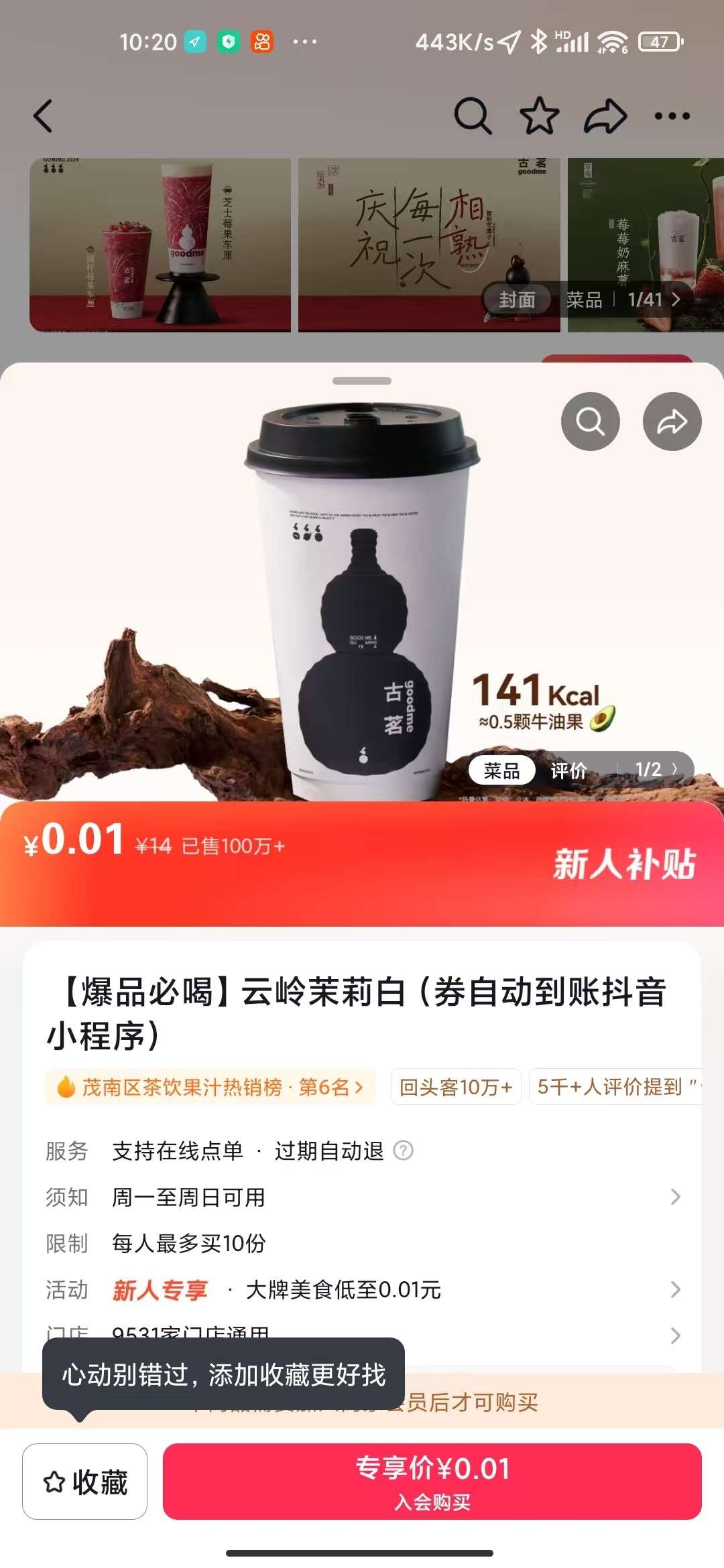Add to favorites with 收藏 button

click(x=85, y=1482)
